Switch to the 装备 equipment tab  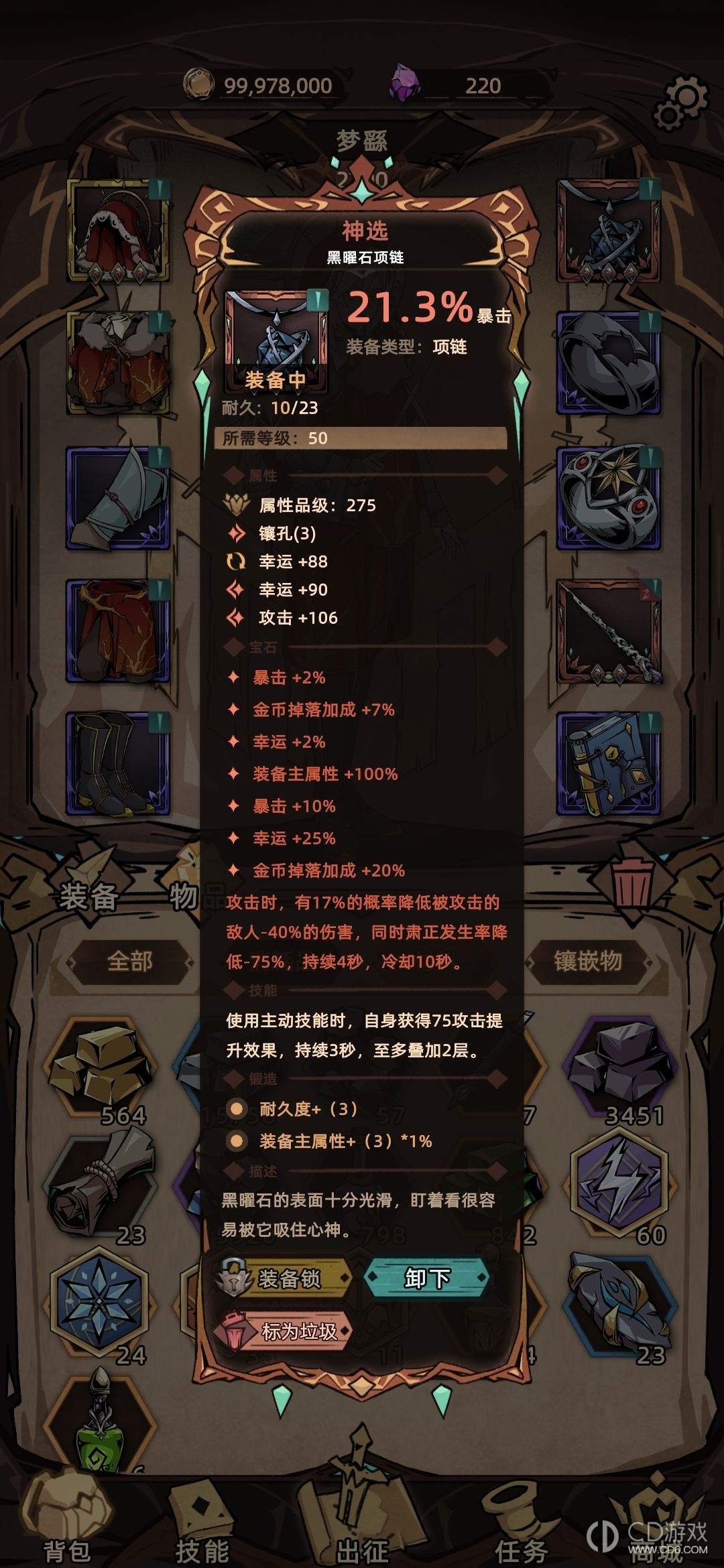(89, 896)
